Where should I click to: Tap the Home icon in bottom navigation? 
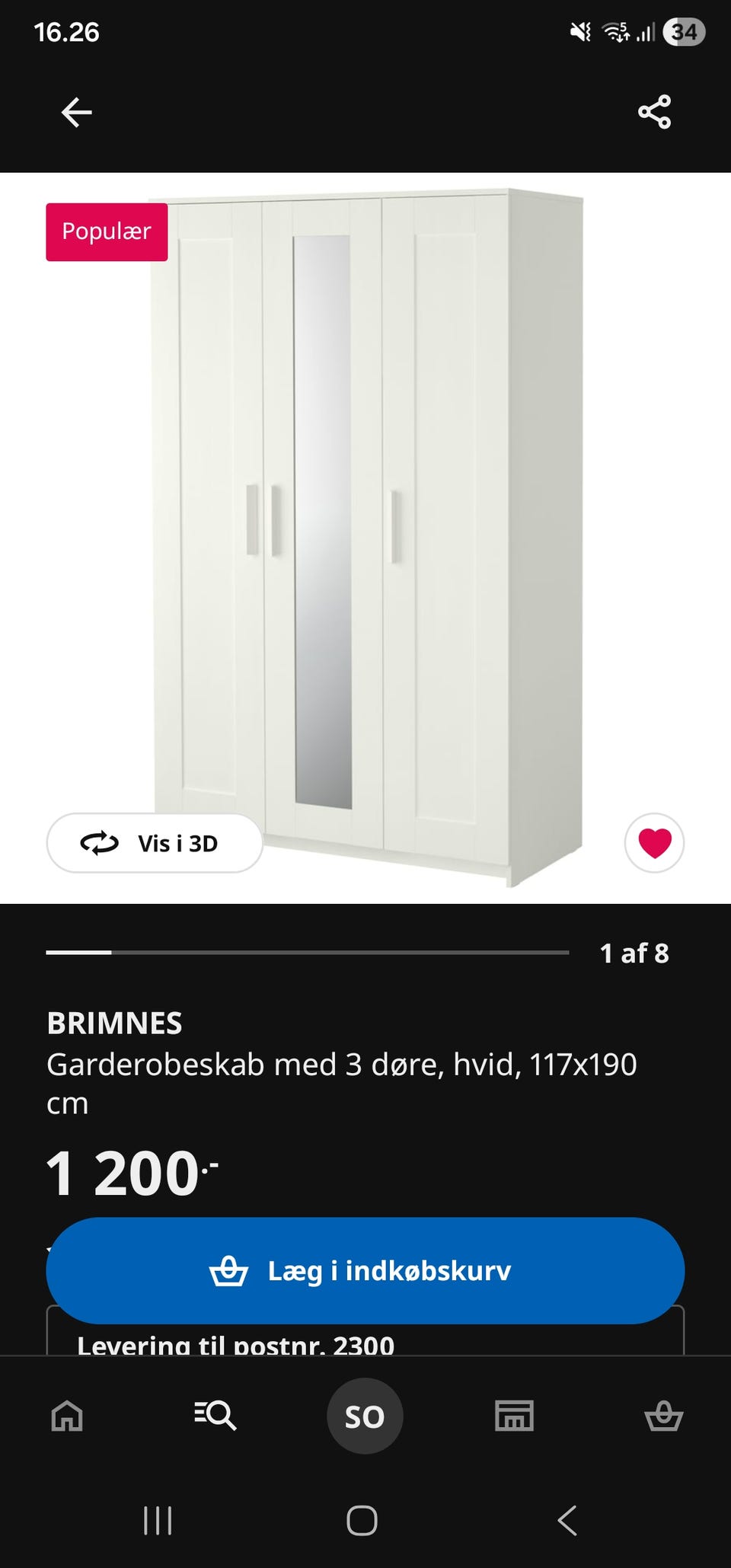click(x=66, y=1417)
